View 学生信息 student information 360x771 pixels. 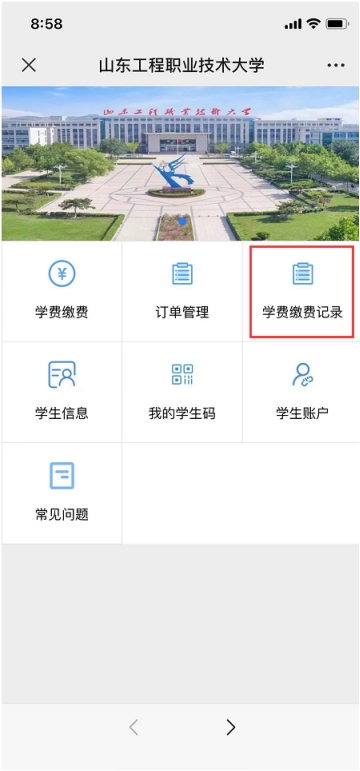(61, 392)
